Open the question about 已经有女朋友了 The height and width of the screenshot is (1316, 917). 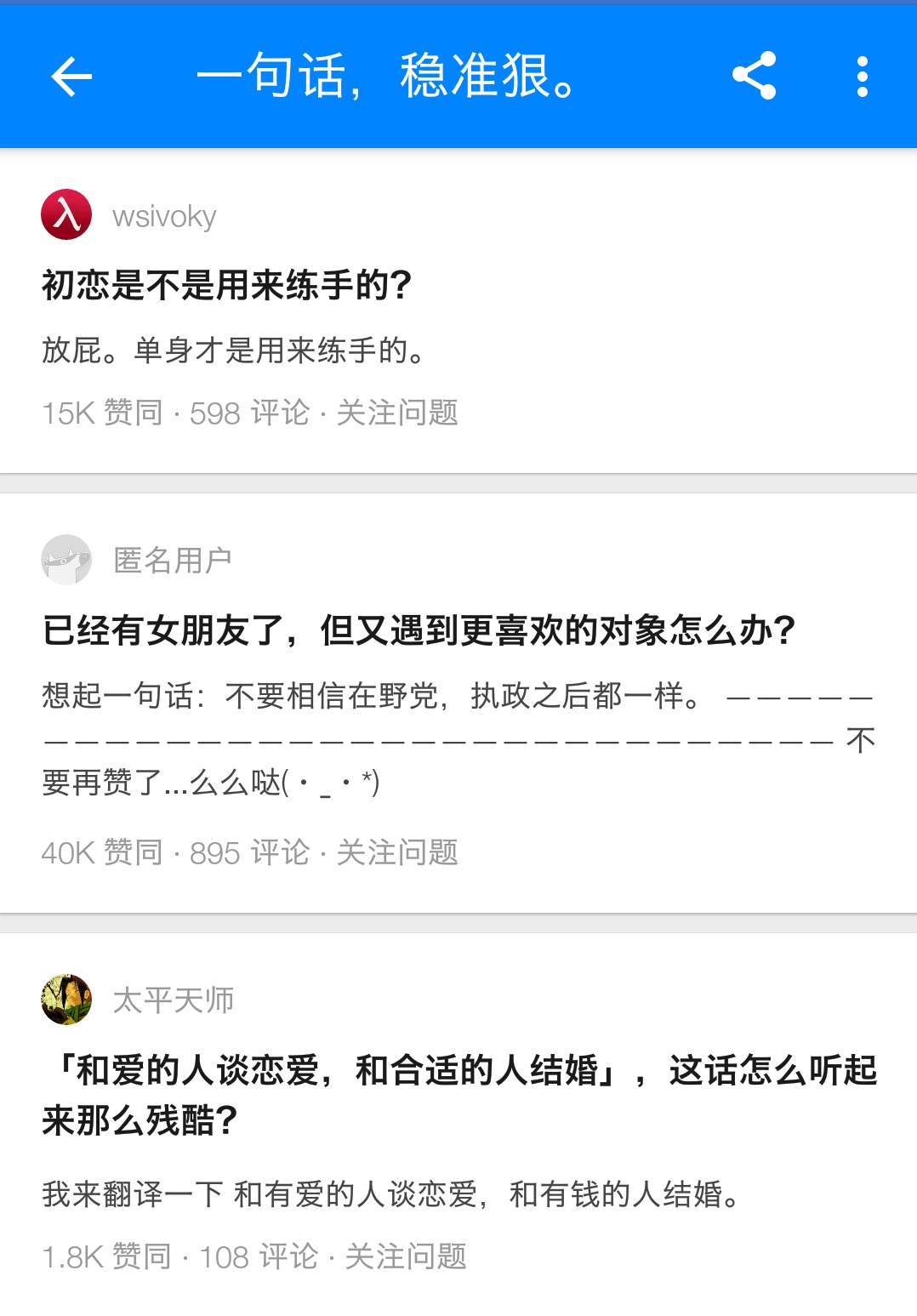pos(419,627)
